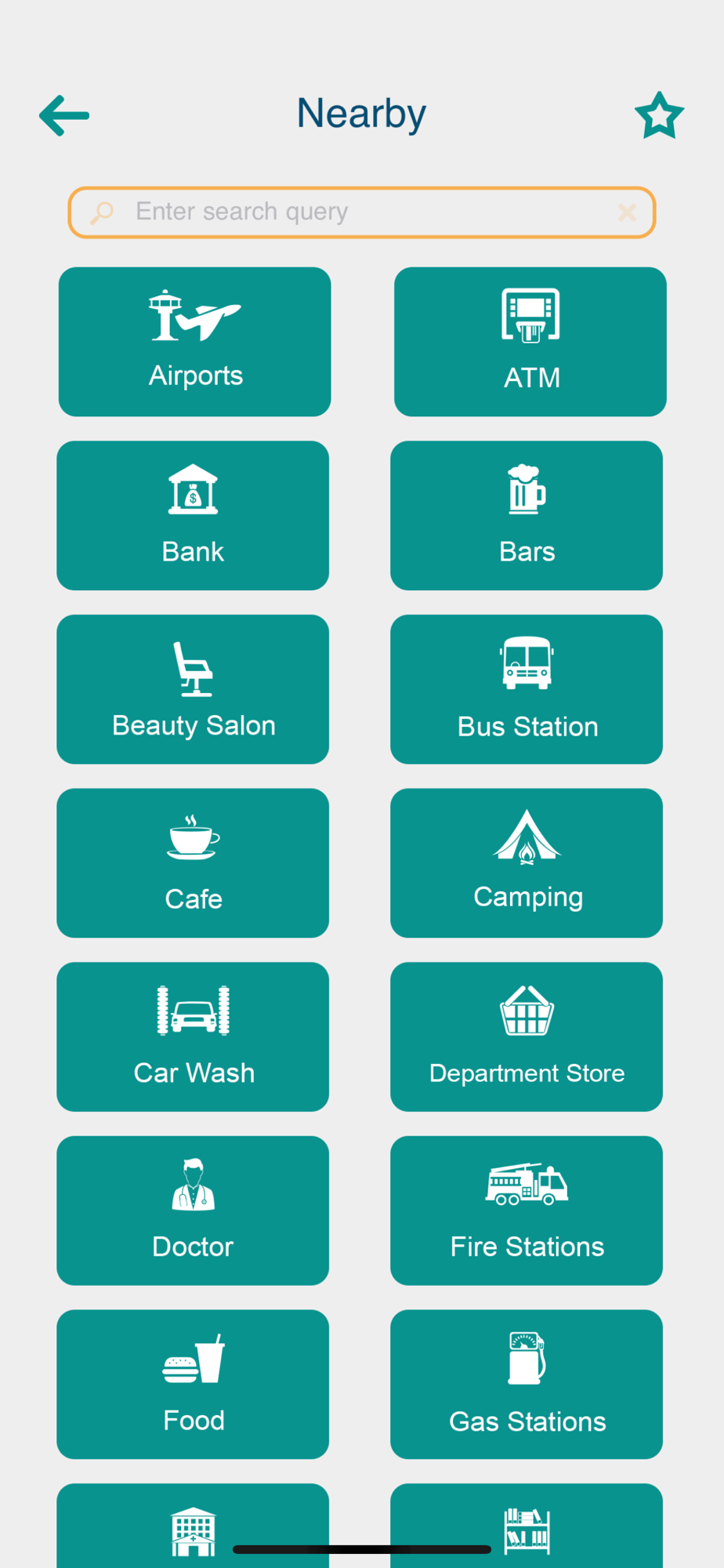724x1568 pixels.
Task: Focus the search query field
Action: [x=362, y=212]
